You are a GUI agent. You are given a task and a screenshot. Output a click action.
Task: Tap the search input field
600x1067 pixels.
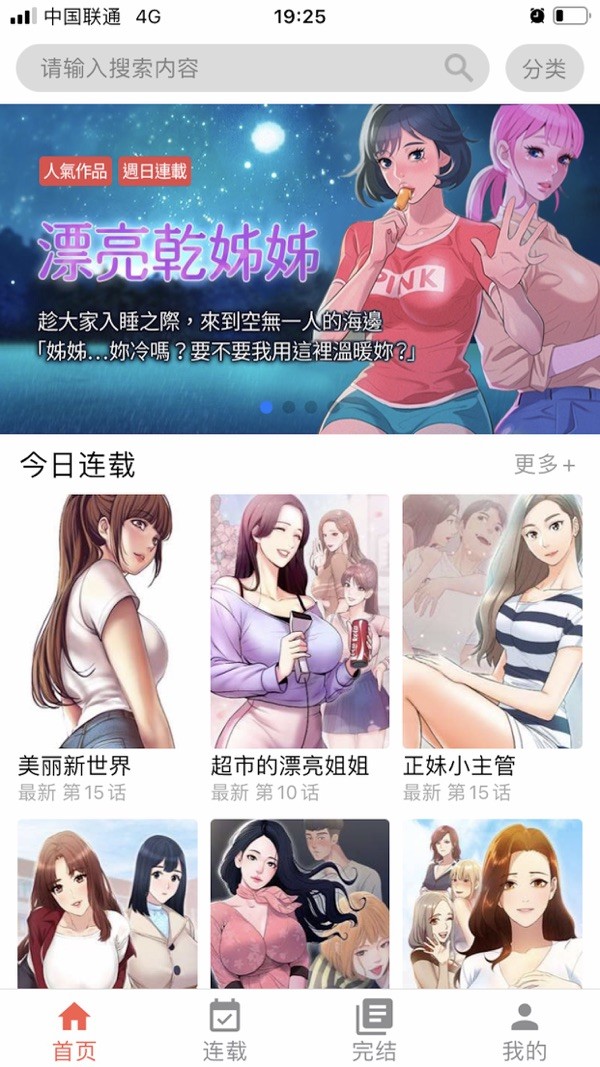point(230,68)
